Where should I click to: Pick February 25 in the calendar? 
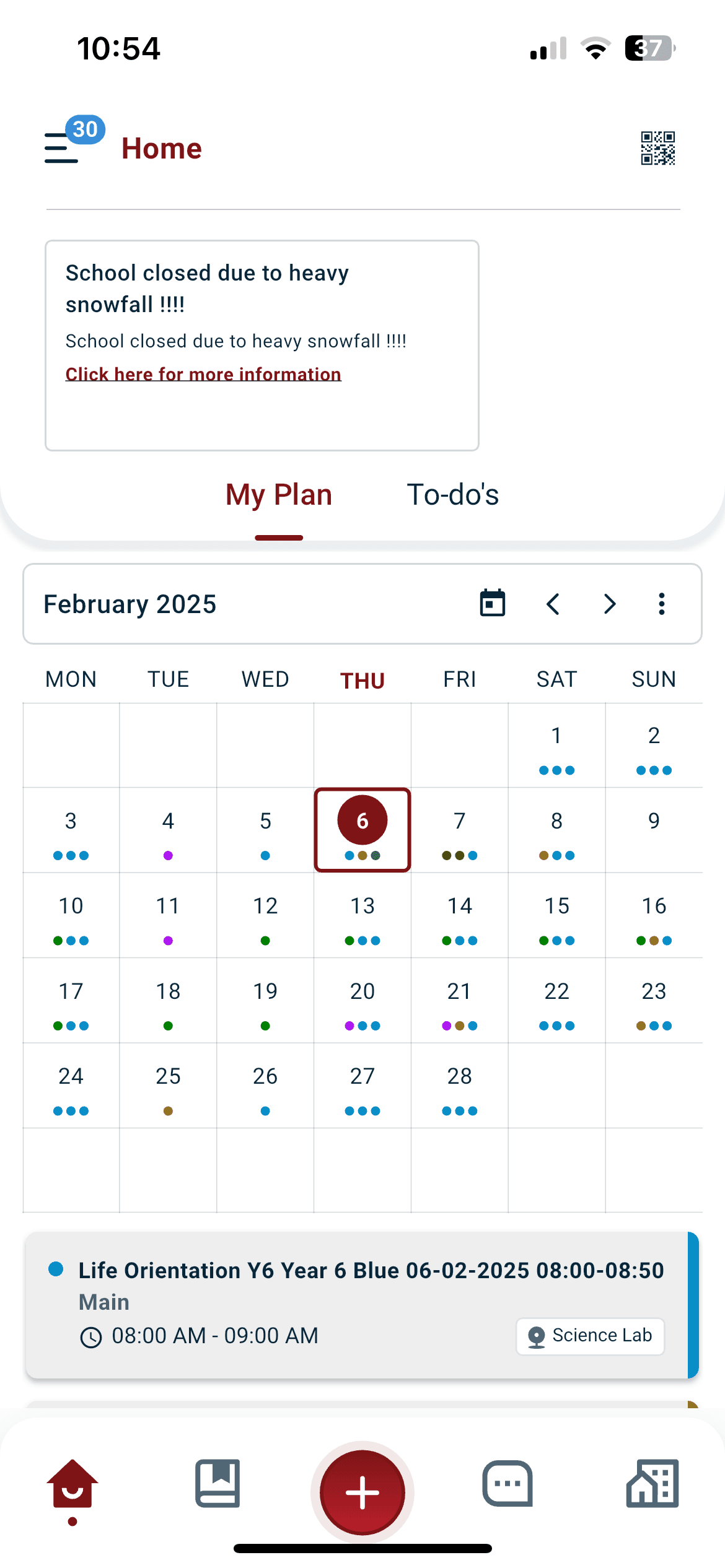(x=168, y=1086)
